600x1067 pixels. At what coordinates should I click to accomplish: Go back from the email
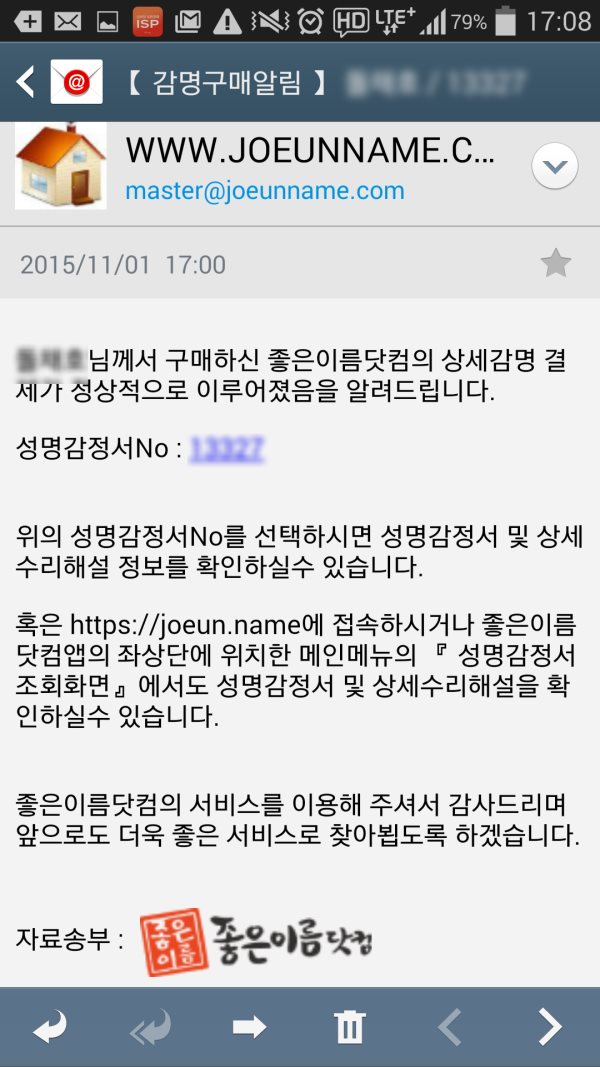click(x=26, y=81)
